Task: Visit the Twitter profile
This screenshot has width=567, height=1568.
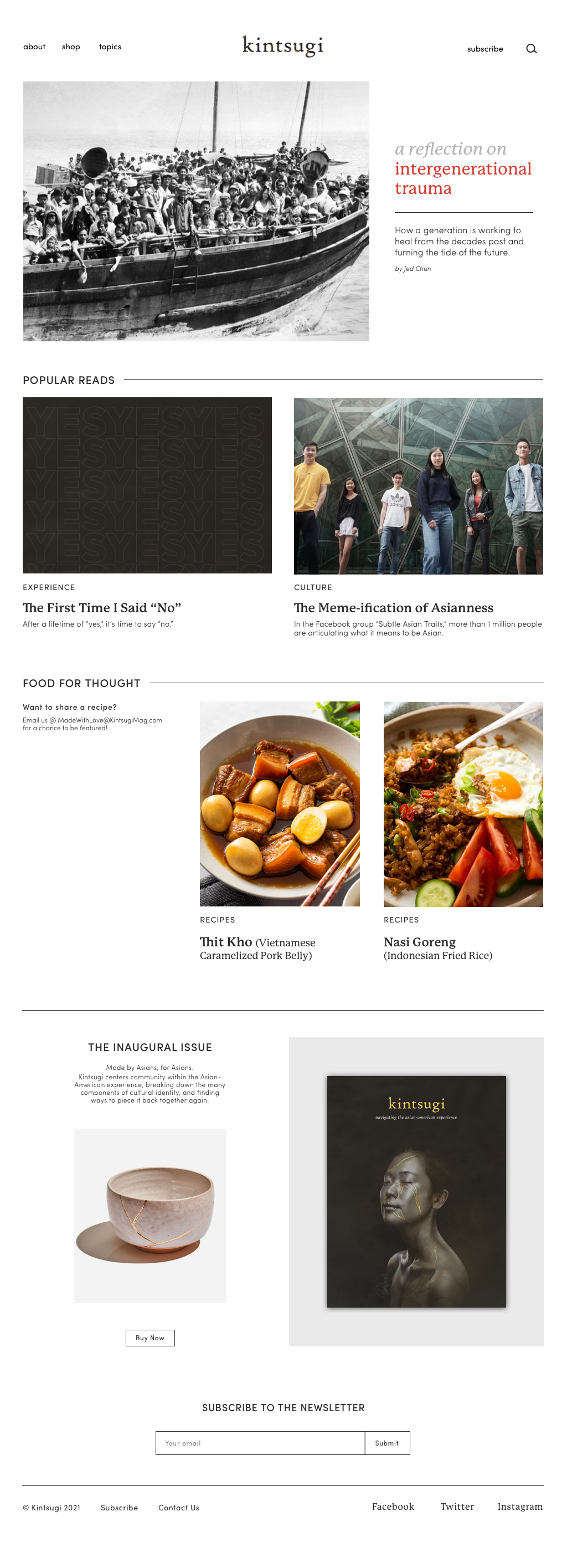Action: (457, 1506)
